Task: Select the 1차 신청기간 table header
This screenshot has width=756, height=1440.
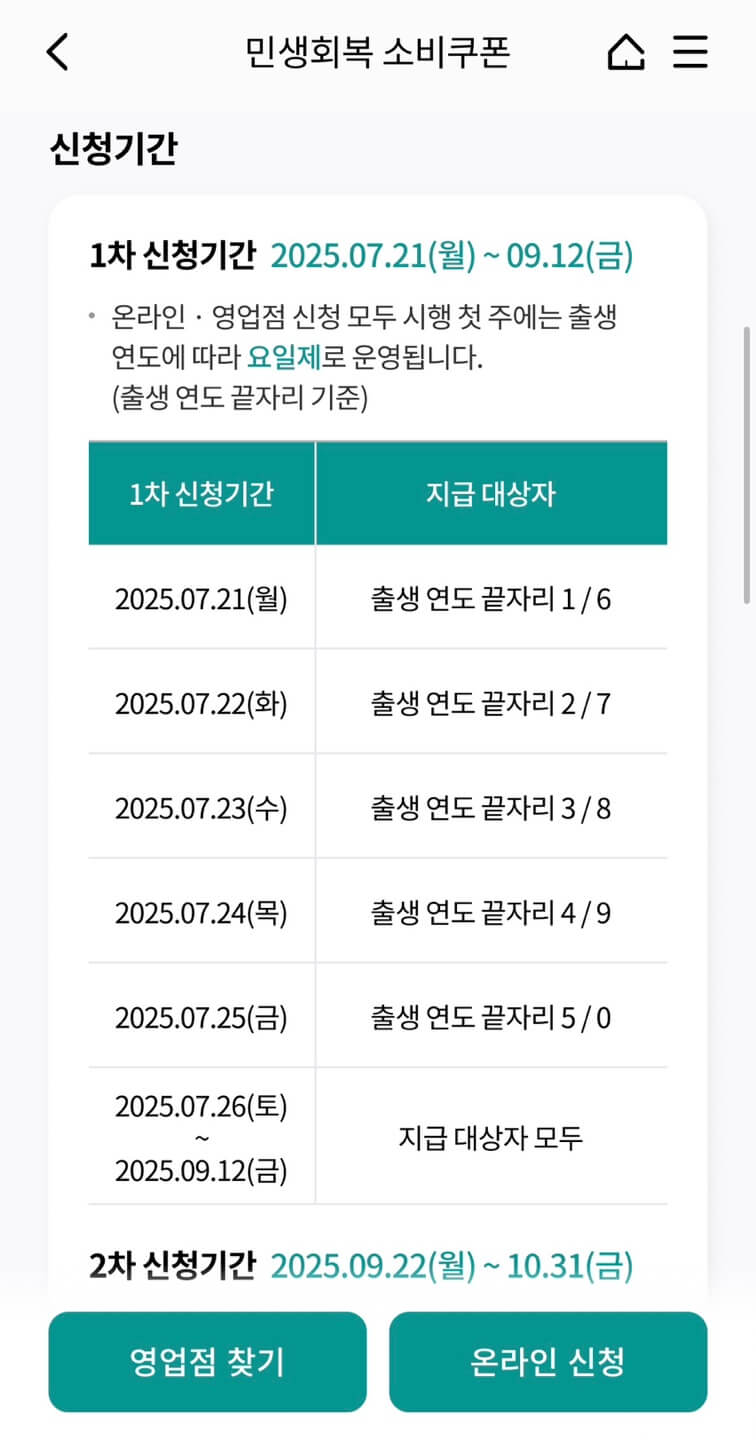Action: [x=202, y=492]
